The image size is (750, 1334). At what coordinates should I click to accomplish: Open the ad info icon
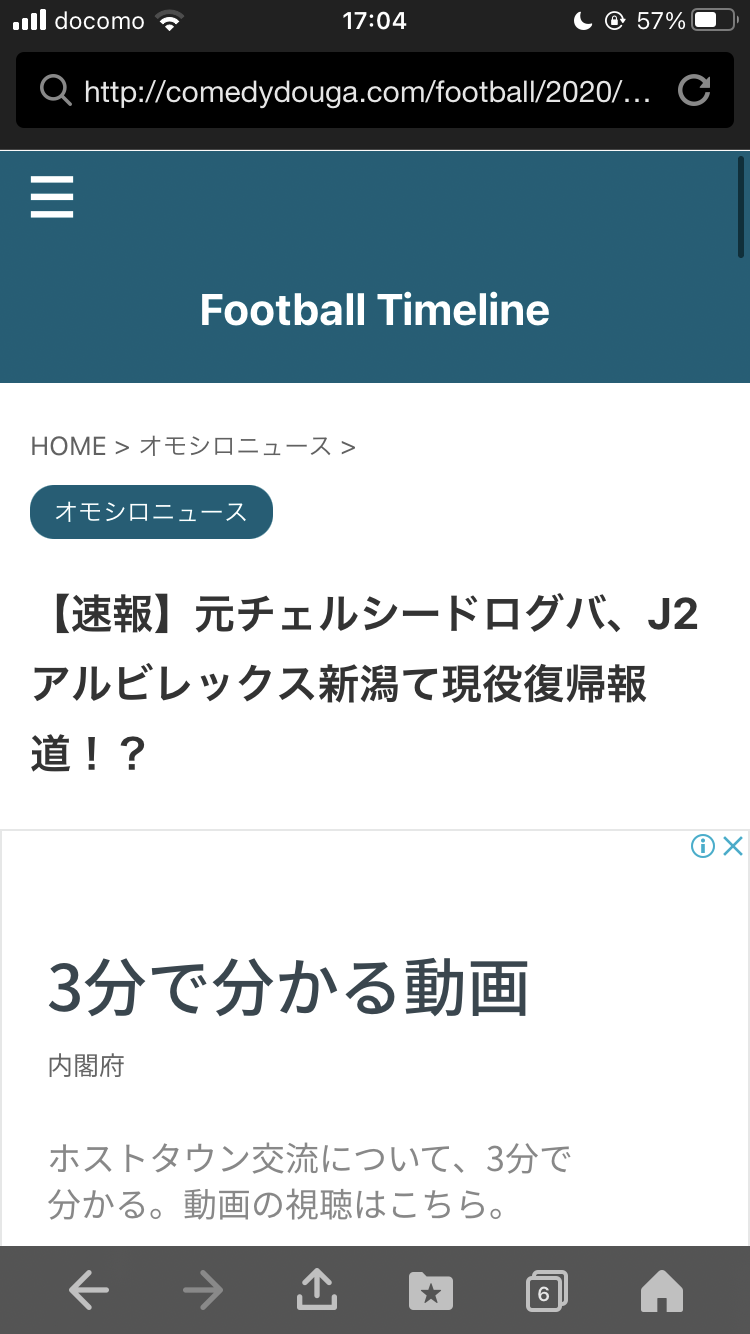703,847
